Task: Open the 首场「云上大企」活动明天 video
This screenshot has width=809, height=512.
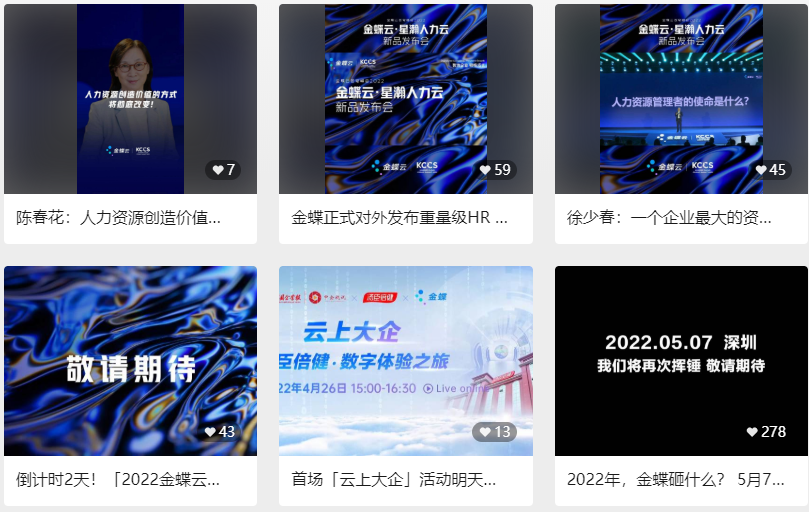Action: [405, 361]
